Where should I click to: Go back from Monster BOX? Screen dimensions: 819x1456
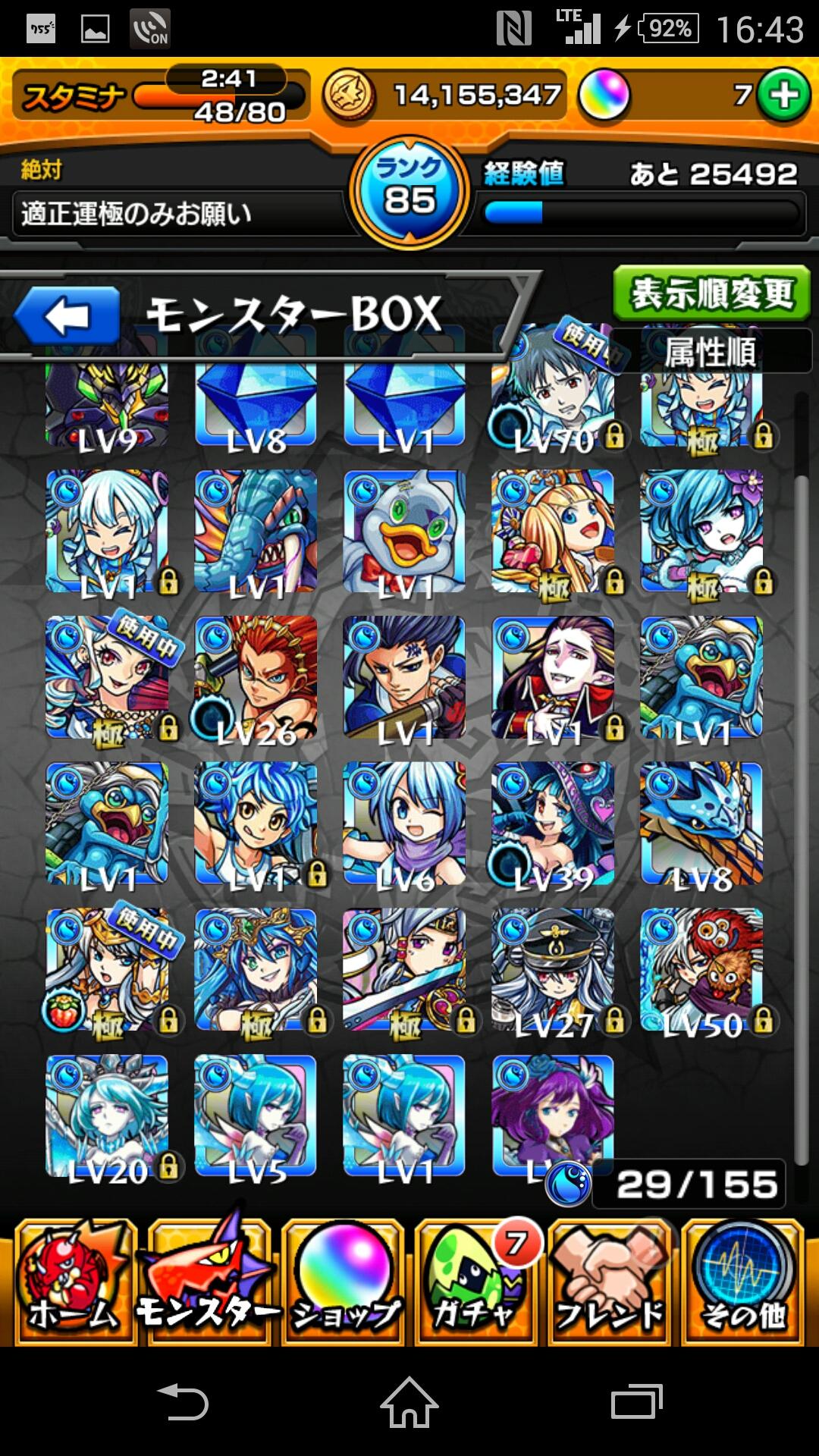[67, 315]
